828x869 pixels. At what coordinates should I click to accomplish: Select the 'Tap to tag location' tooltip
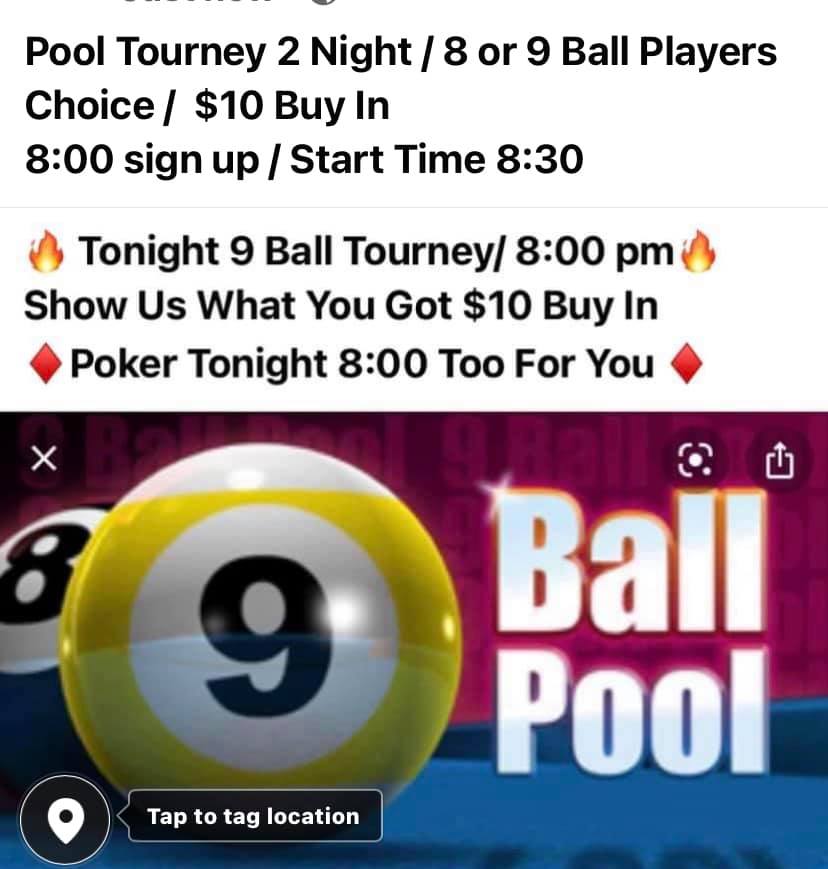(253, 816)
